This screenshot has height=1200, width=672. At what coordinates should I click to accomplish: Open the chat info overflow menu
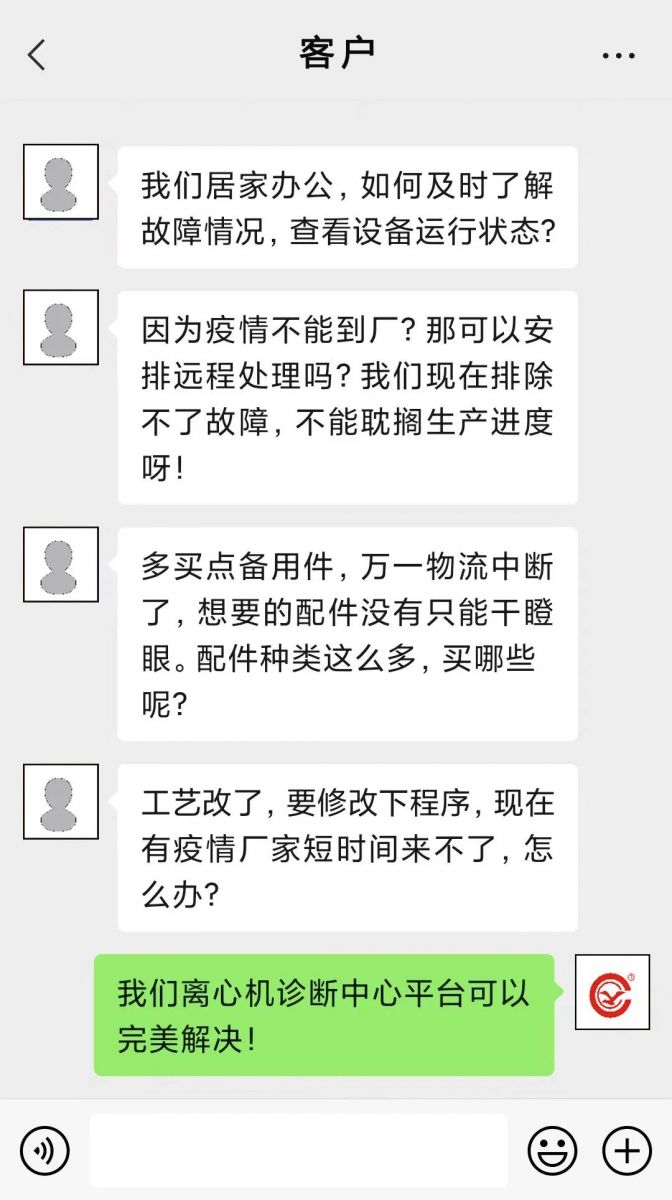pos(619,56)
